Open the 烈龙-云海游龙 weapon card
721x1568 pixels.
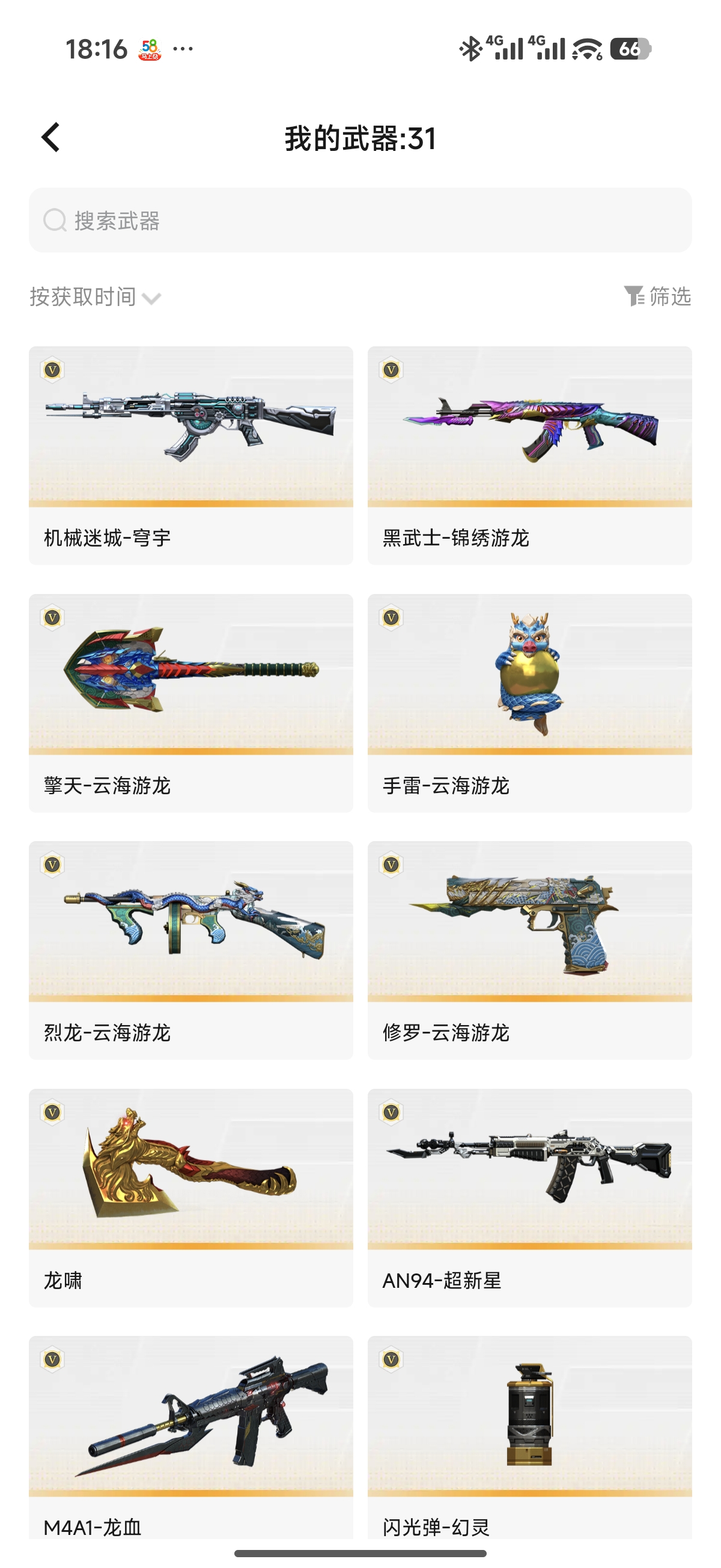coord(190,949)
